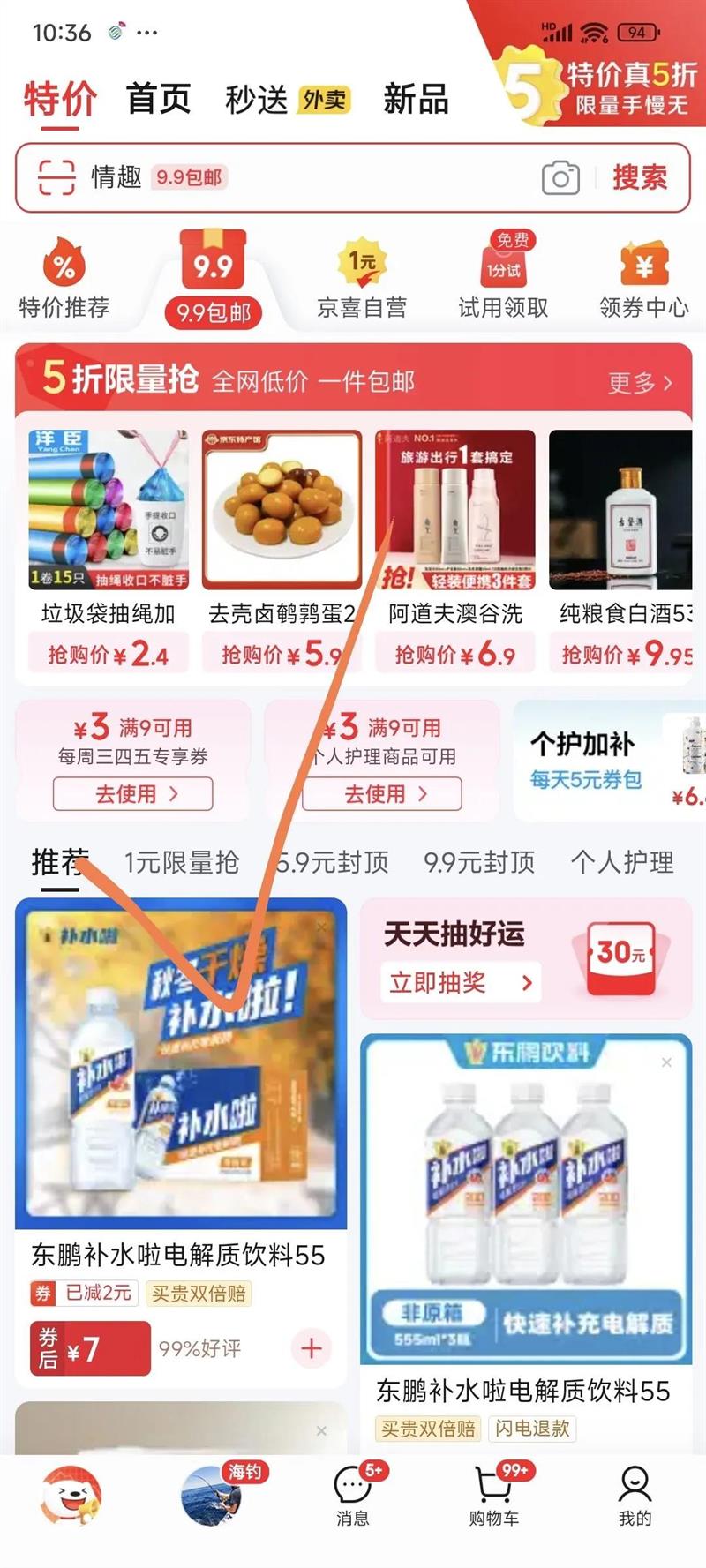
Task: Switch to 1元限量抢 tab
Action: [182, 862]
